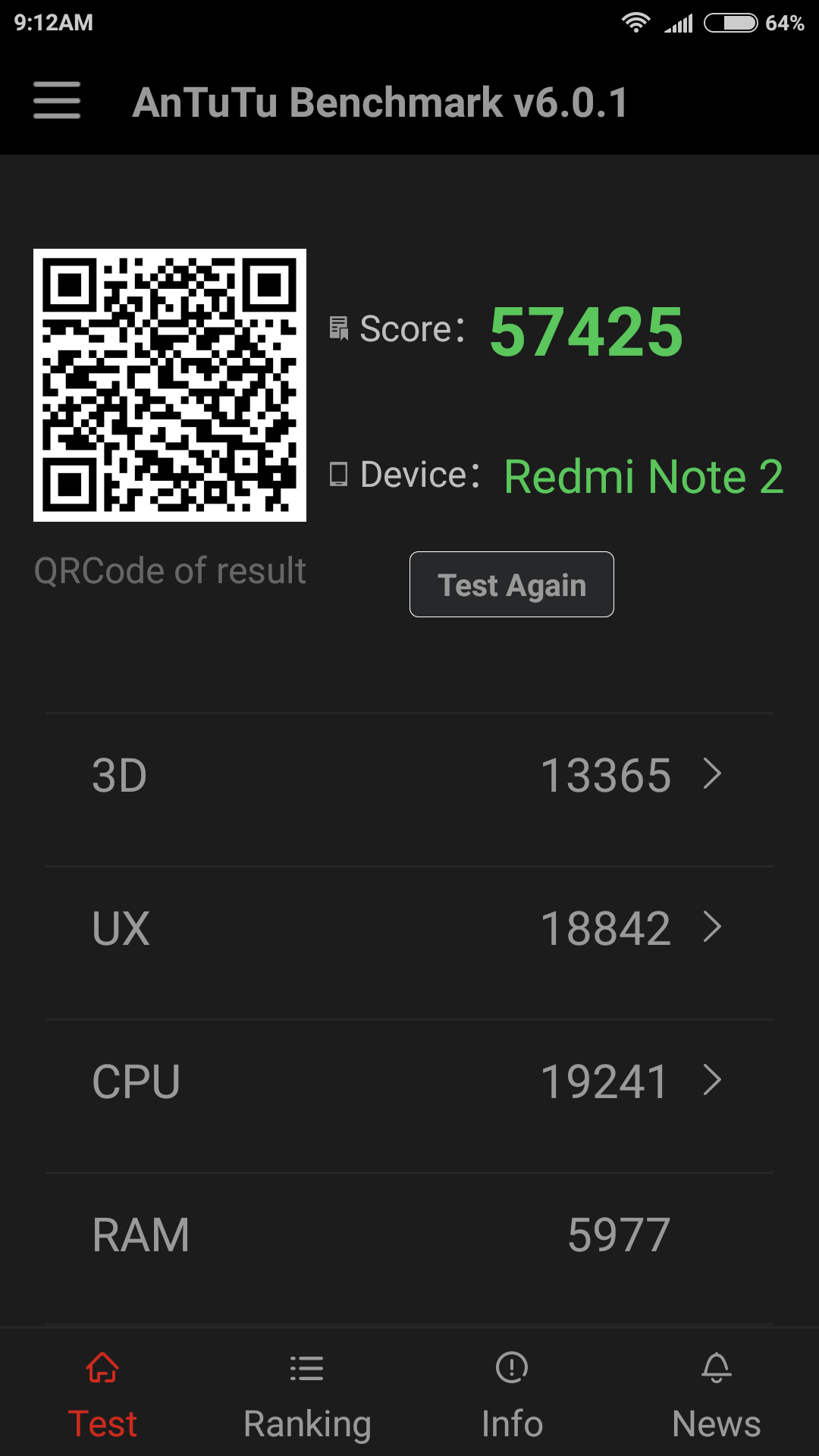819x1456 pixels.
Task: Tap the Test Again button
Action: [x=512, y=585]
